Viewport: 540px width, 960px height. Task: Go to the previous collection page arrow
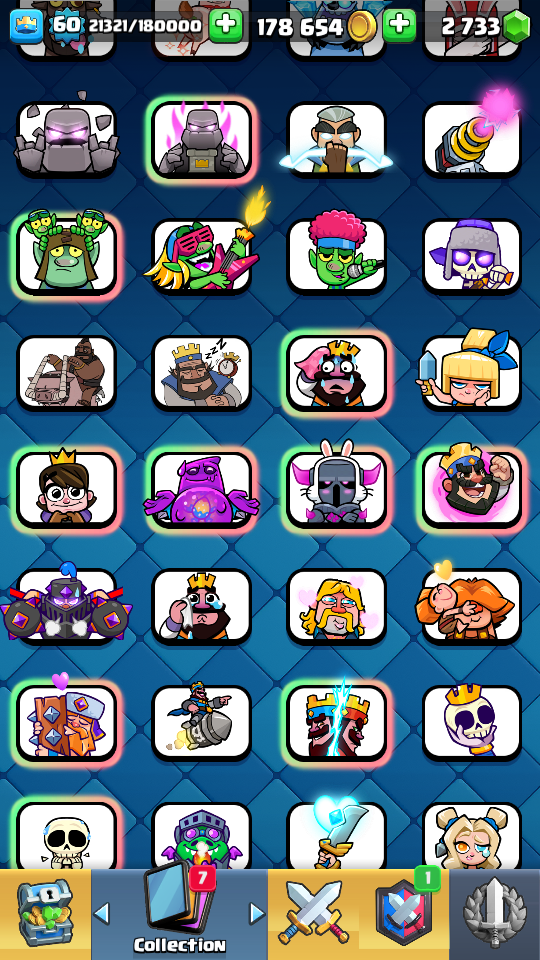(x=102, y=913)
